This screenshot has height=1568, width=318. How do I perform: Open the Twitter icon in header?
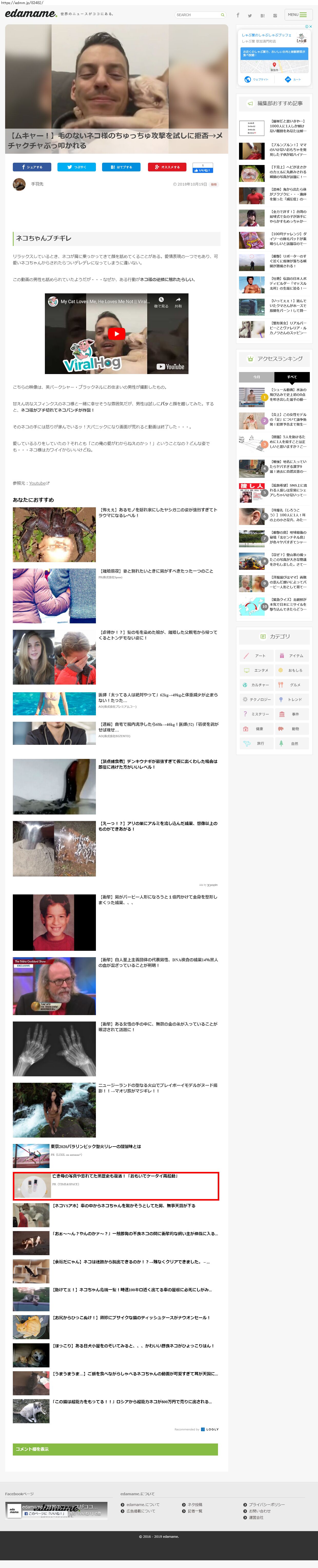tap(250, 15)
